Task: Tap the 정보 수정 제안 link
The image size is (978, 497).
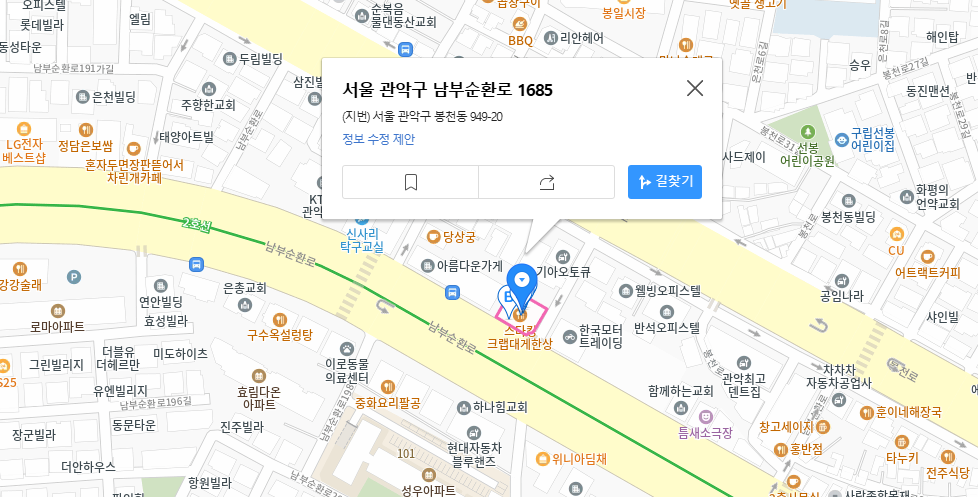Action: pyautogui.click(x=378, y=139)
